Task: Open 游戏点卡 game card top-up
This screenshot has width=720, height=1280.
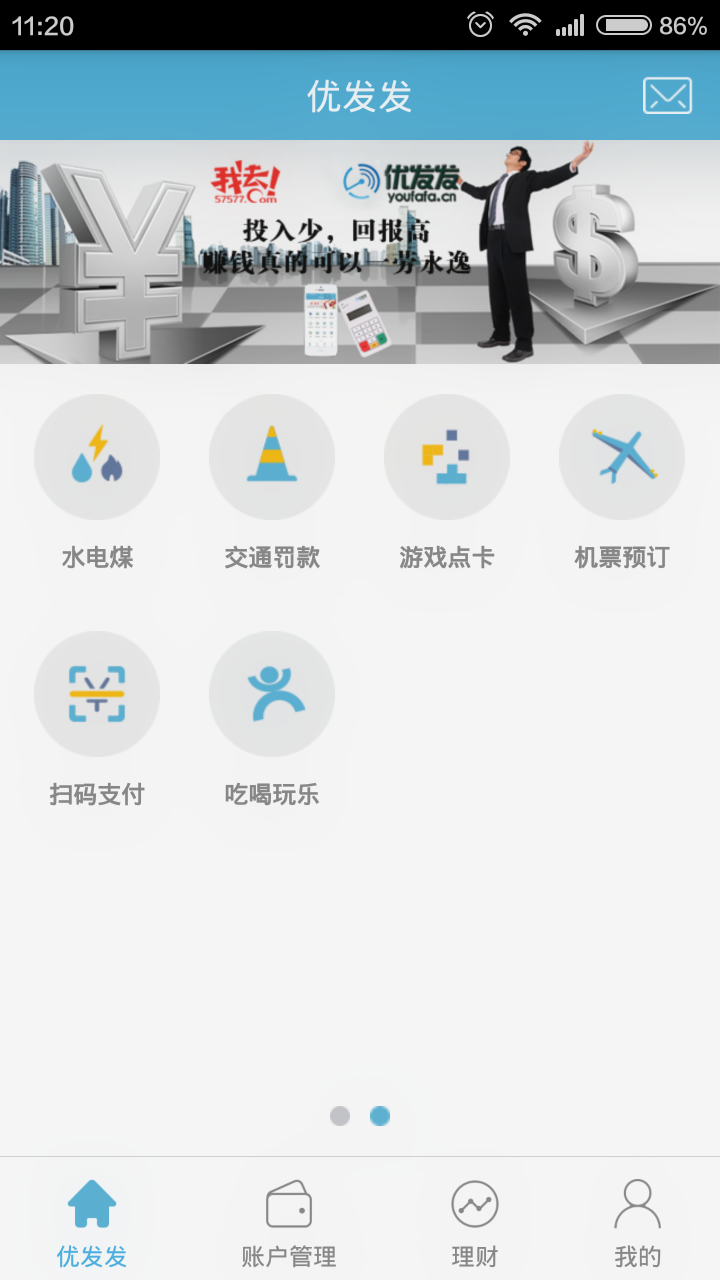Action: [x=446, y=456]
